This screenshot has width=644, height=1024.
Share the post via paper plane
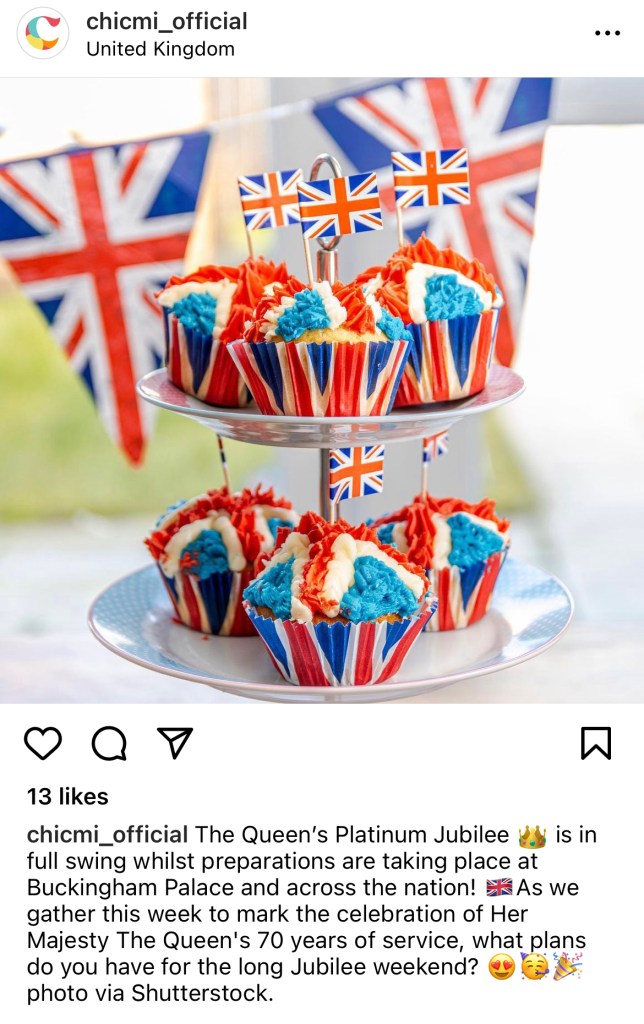coord(175,742)
